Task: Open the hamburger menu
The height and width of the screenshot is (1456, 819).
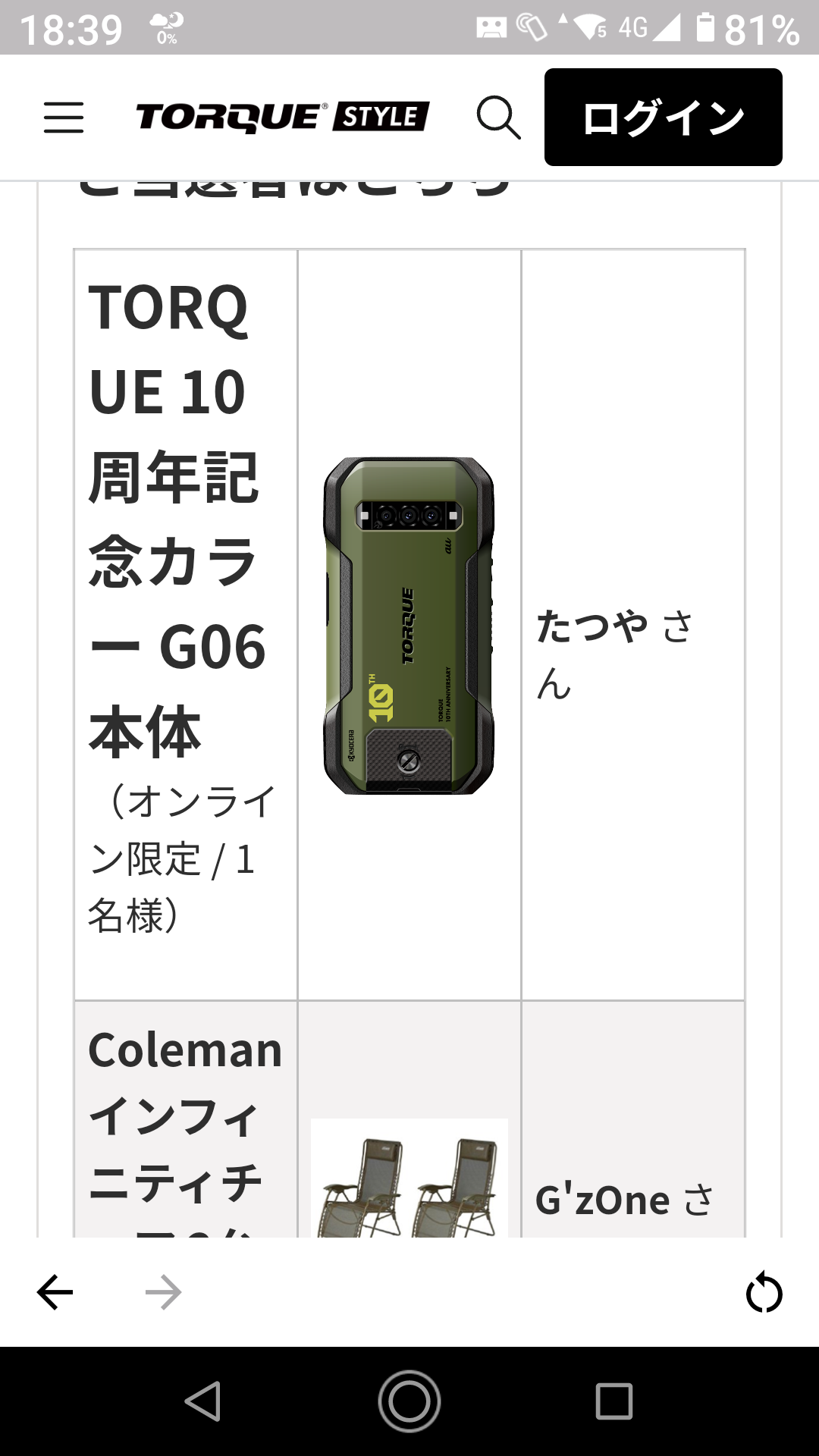Action: (64, 118)
